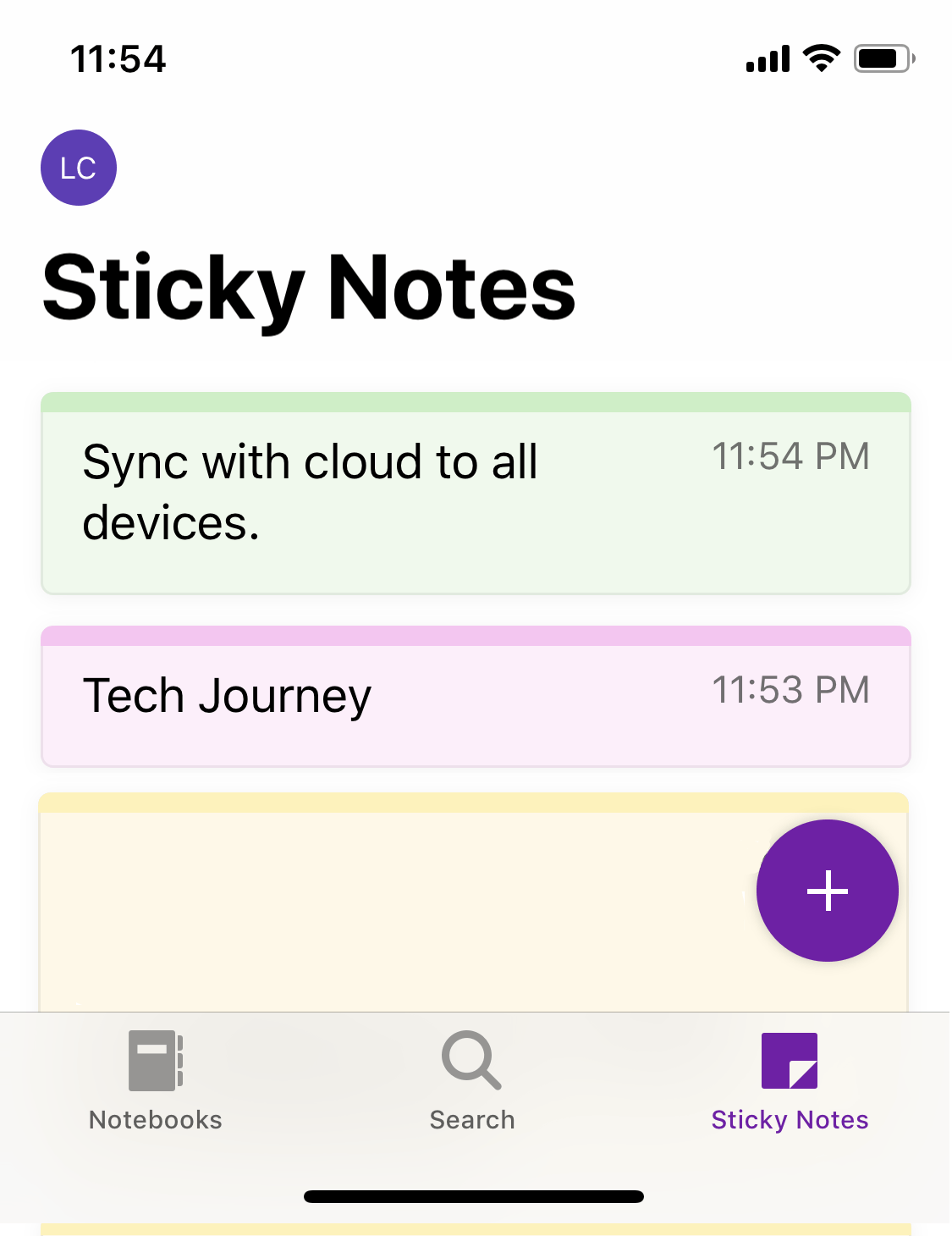The image size is (952, 1236).
Task: Open the LC profile avatar
Action: (78, 168)
